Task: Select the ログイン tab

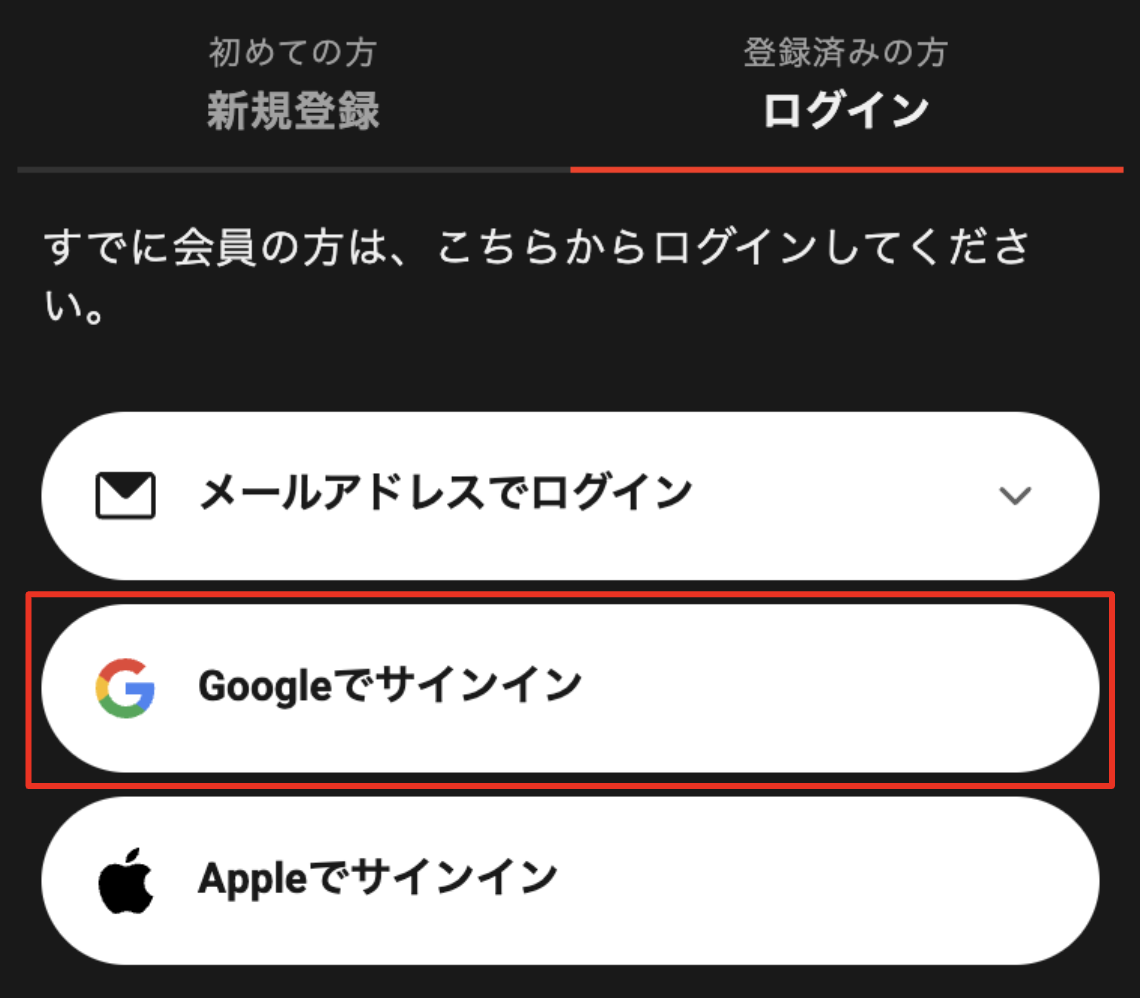Action: tap(846, 88)
